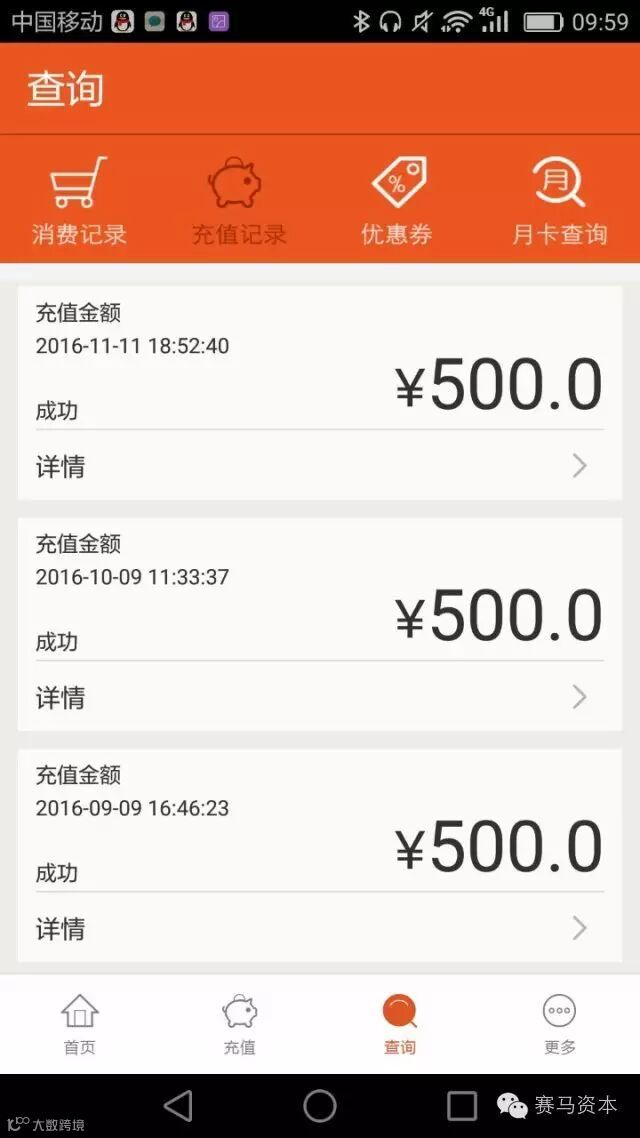Image resolution: width=640 pixels, height=1138 pixels.
Task: Go to the 首页 tab
Action: coord(80,1024)
